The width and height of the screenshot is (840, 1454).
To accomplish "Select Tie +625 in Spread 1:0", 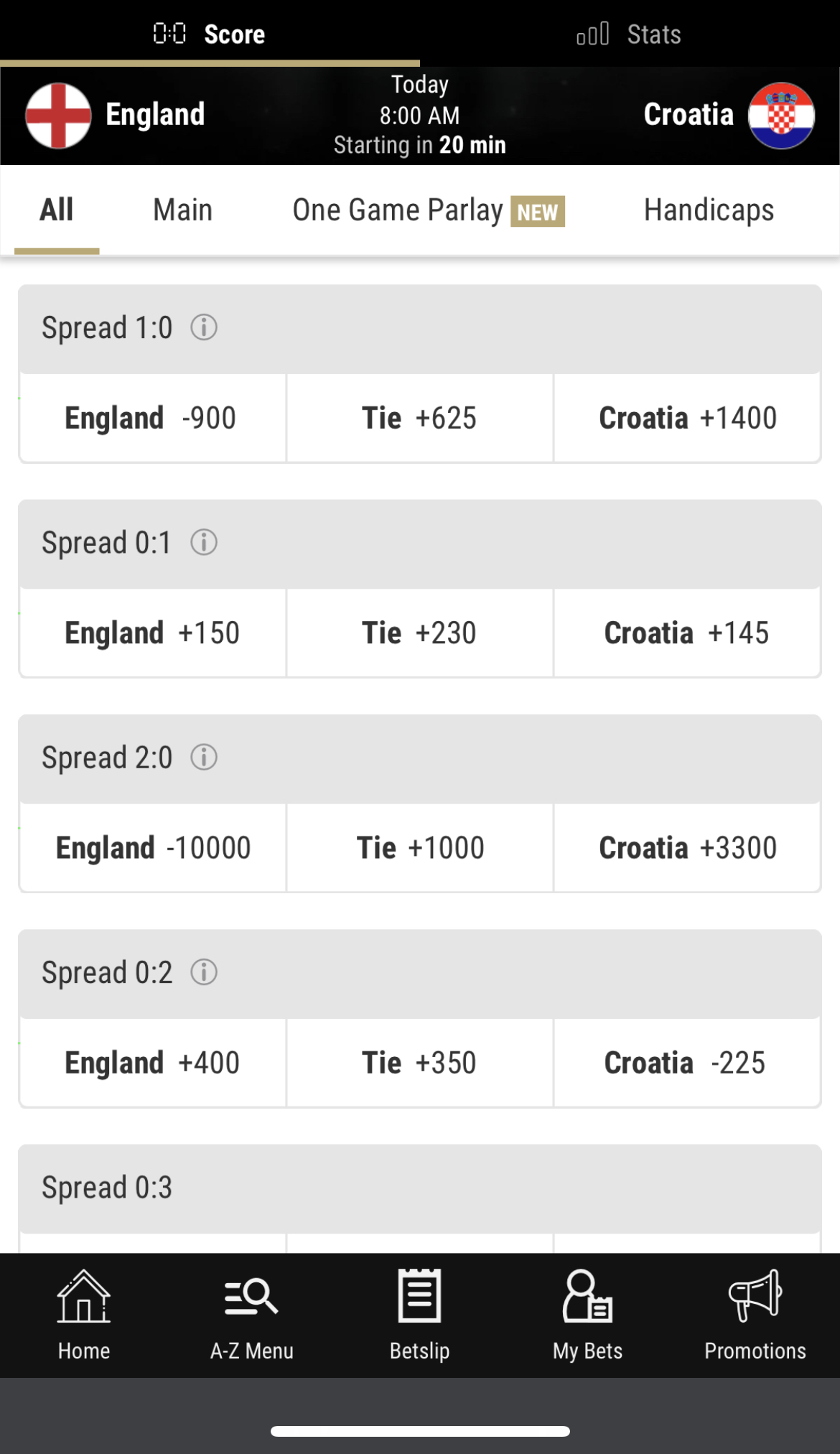I will point(420,418).
